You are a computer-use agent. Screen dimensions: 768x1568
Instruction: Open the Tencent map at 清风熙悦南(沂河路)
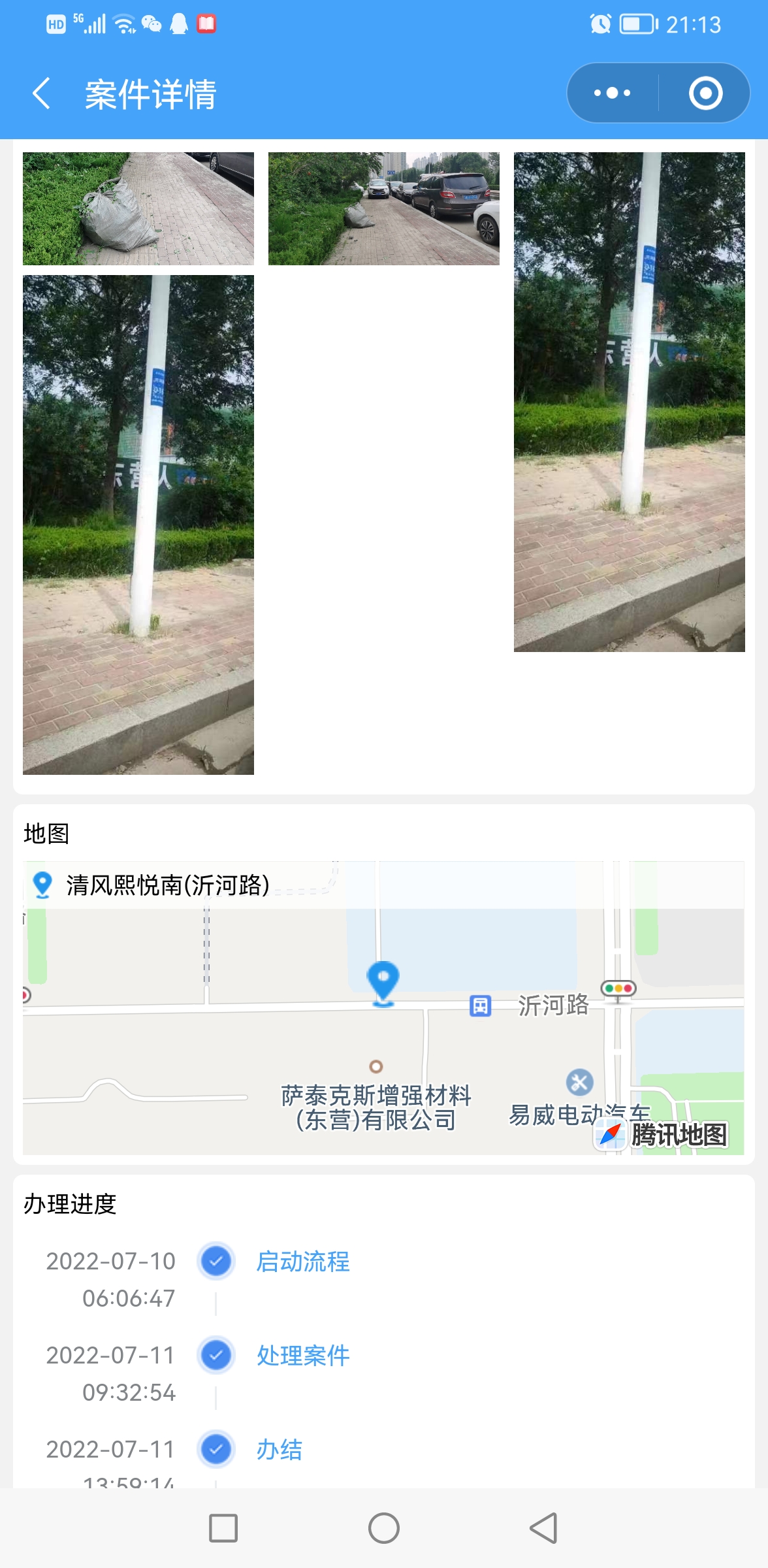383,1007
